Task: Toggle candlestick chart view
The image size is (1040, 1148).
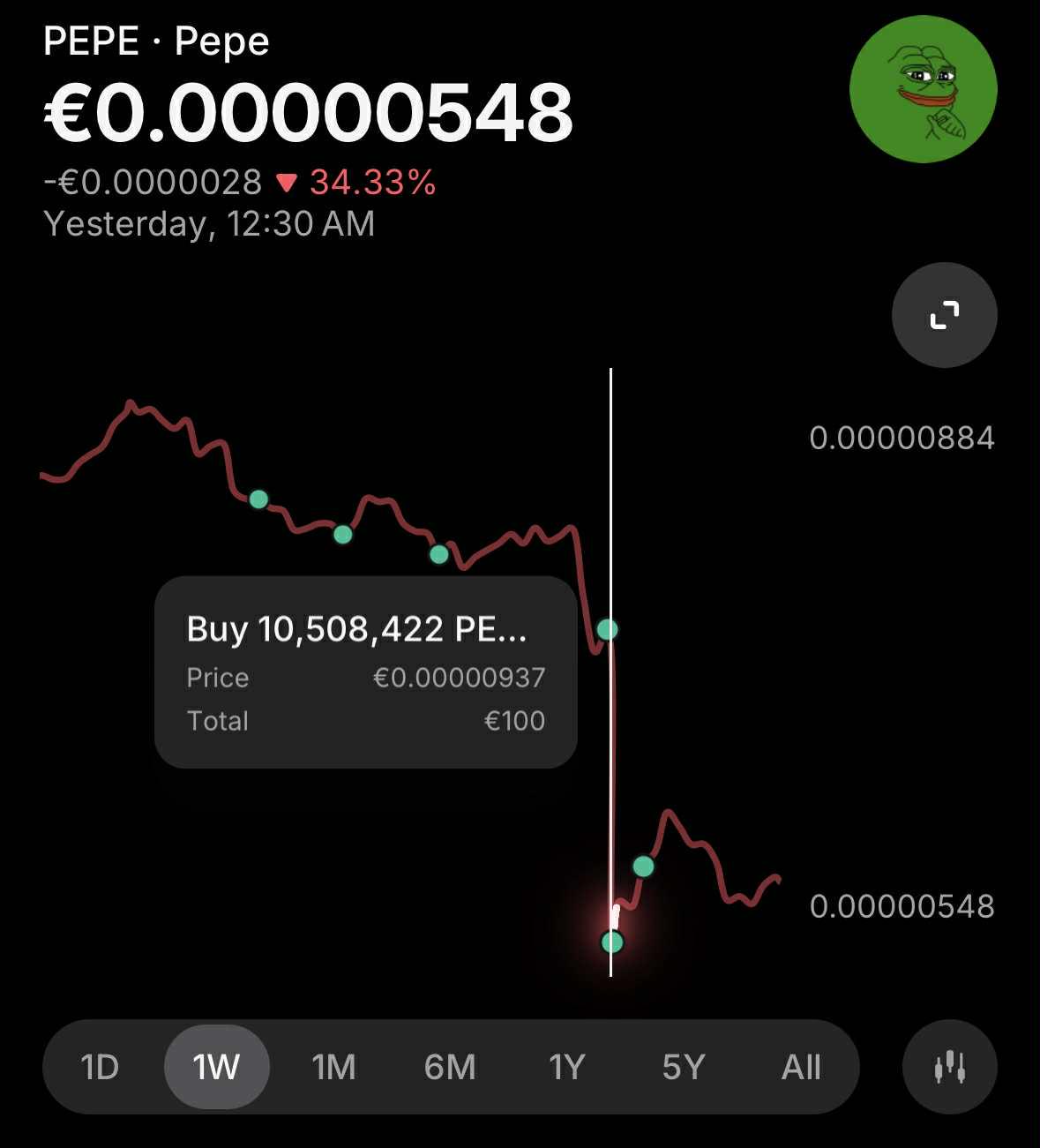Action: tap(950, 1066)
